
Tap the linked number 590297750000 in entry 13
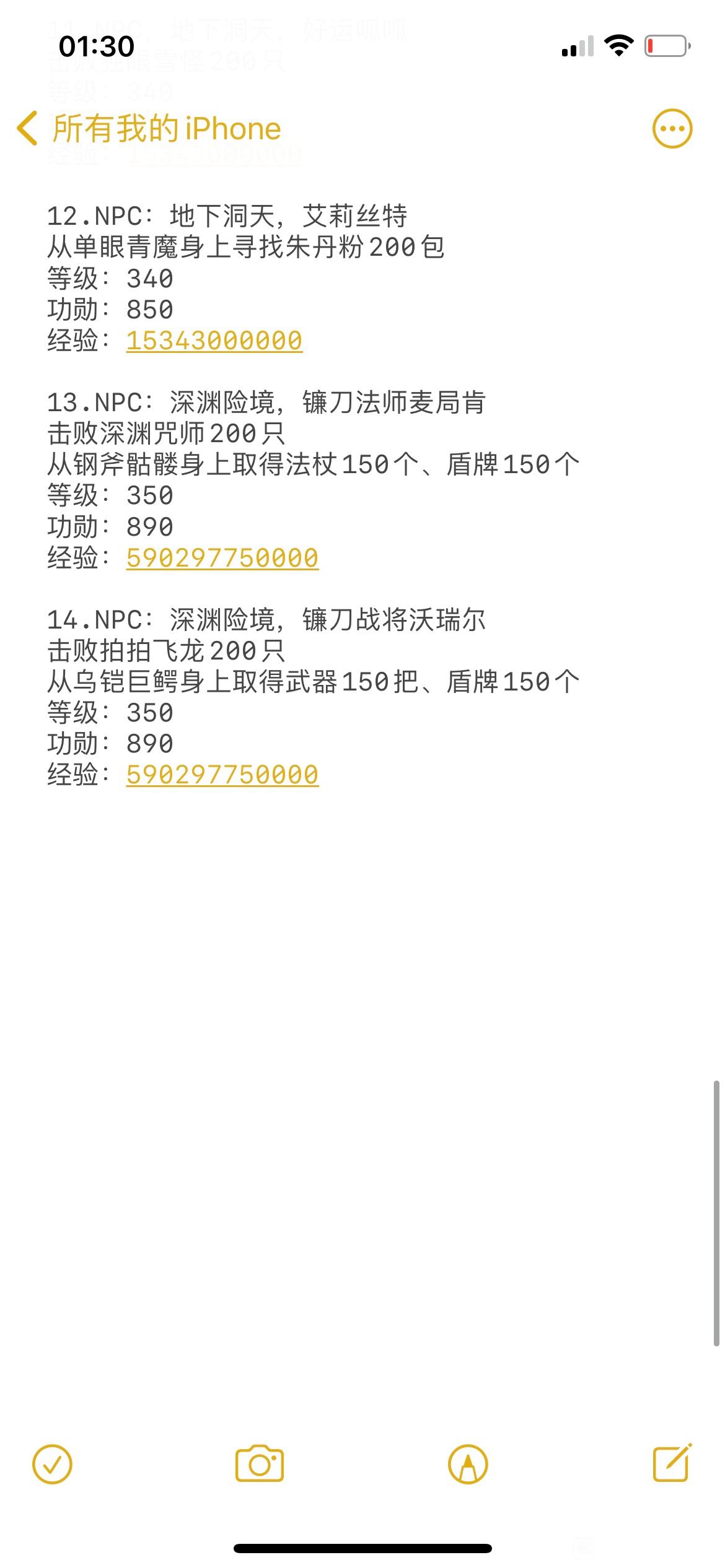[222, 558]
